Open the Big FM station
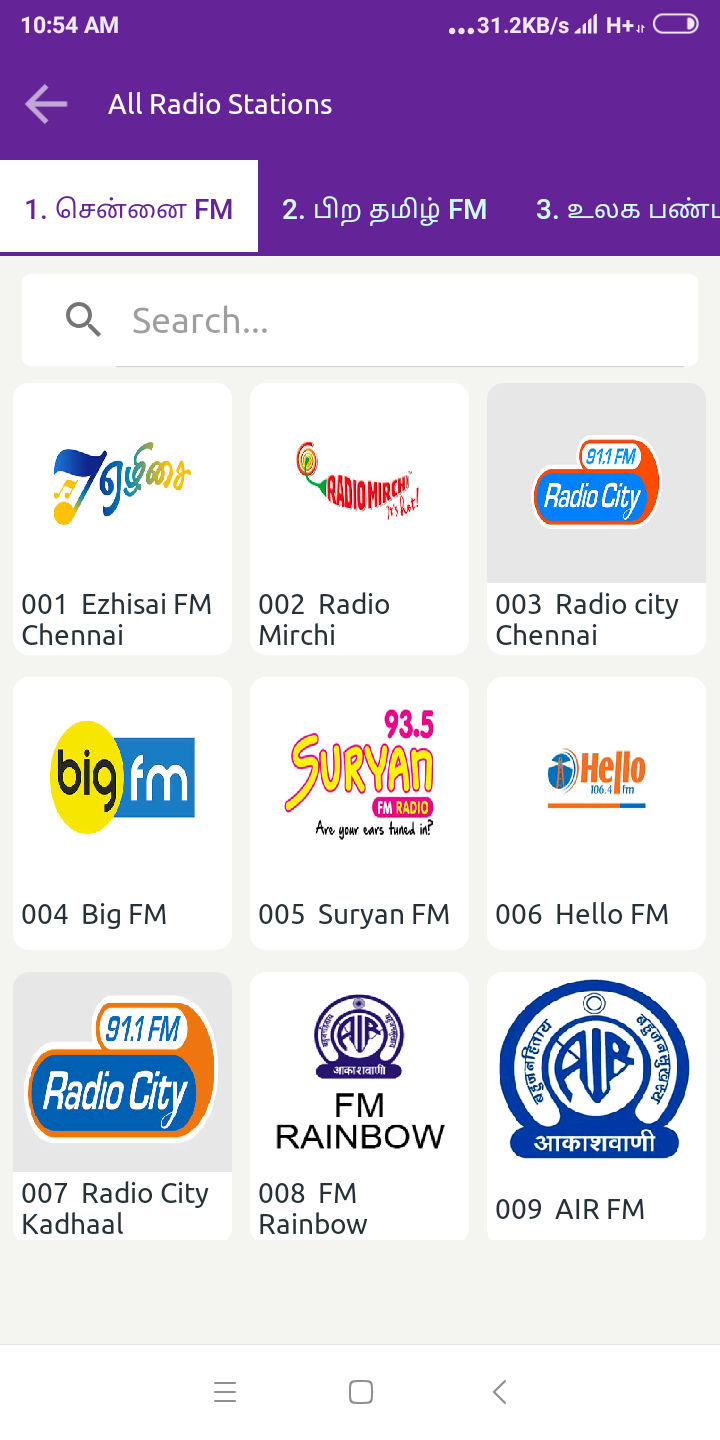The image size is (720, 1440). click(x=122, y=813)
